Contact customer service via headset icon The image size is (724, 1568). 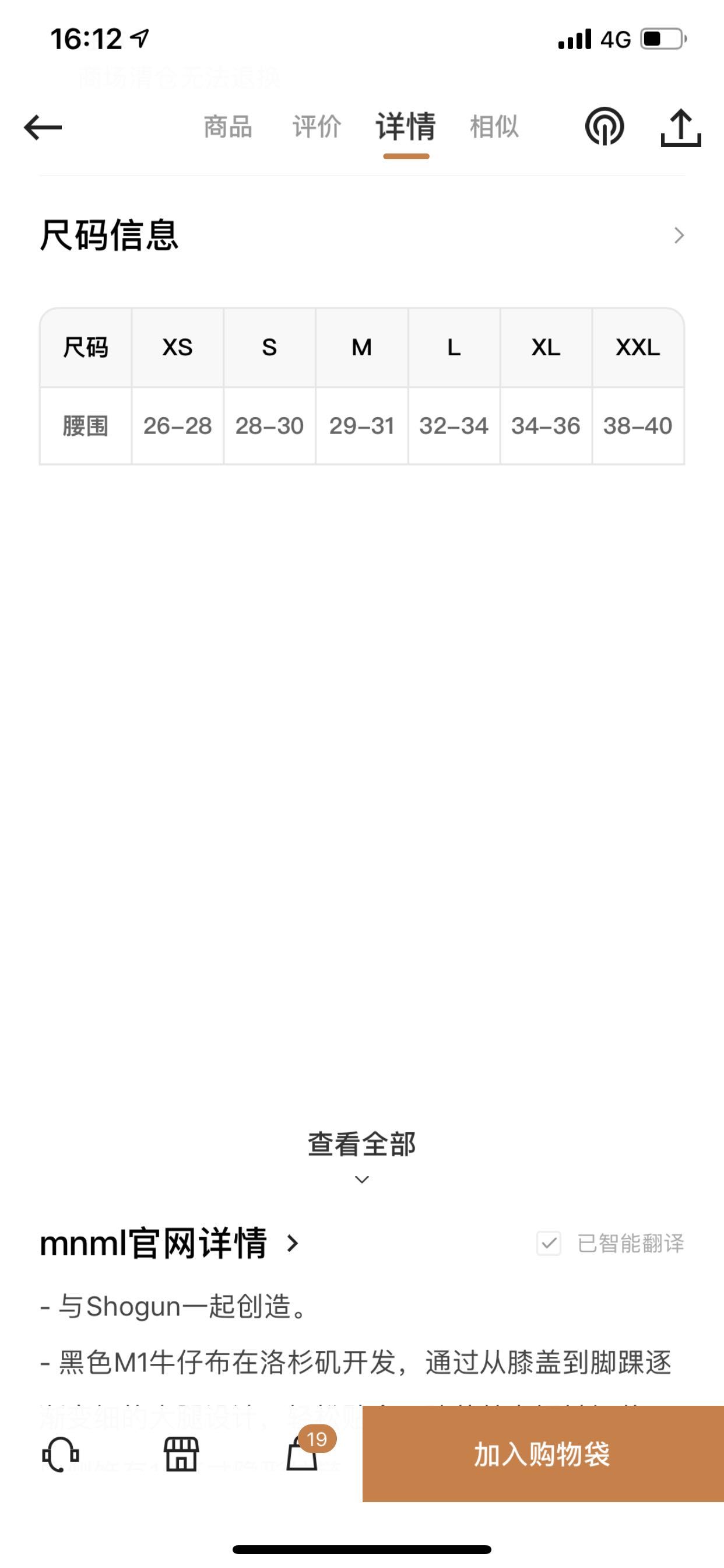(60, 1455)
